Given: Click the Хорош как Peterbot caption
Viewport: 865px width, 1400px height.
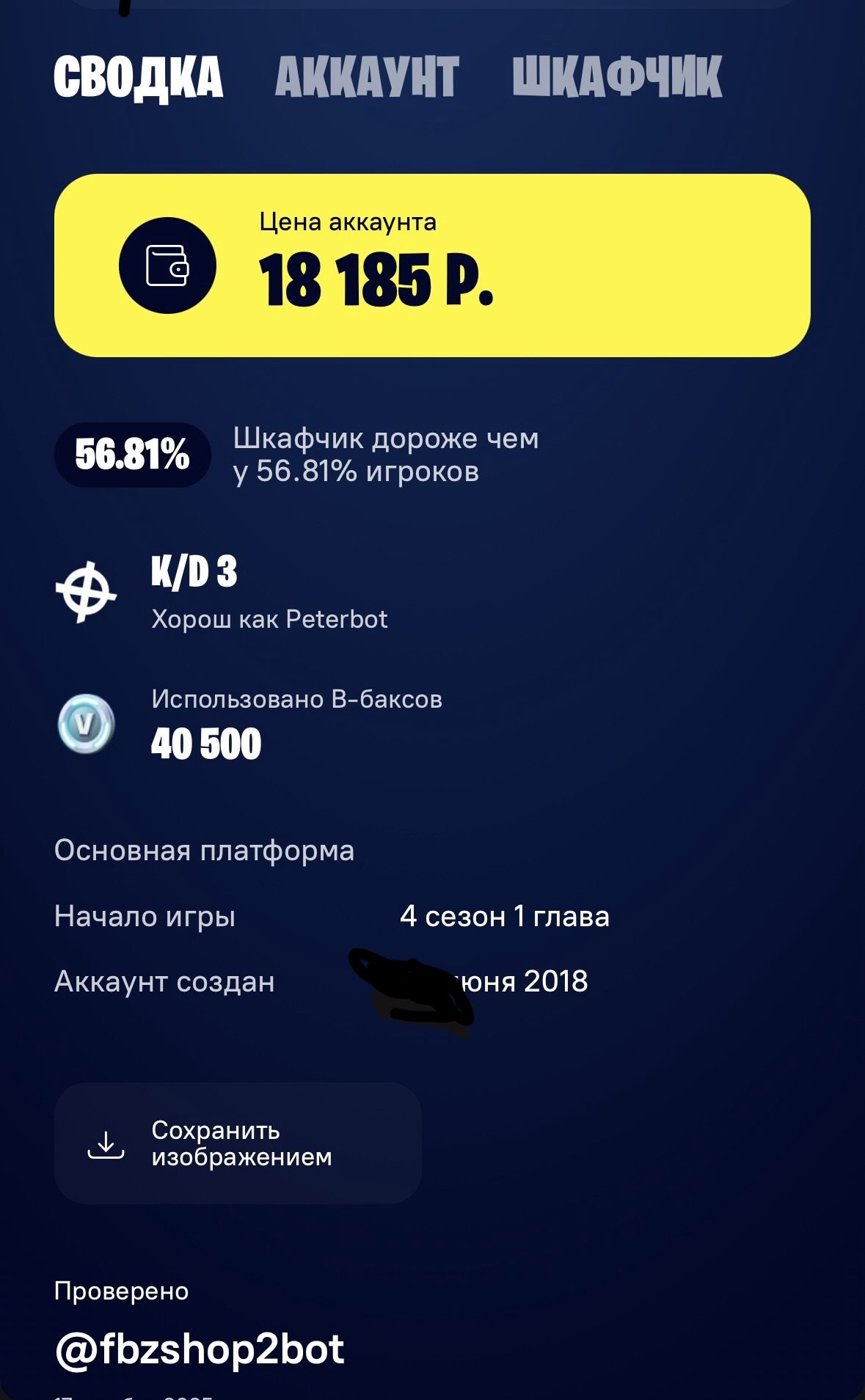Looking at the screenshot, I should [270, 620].
